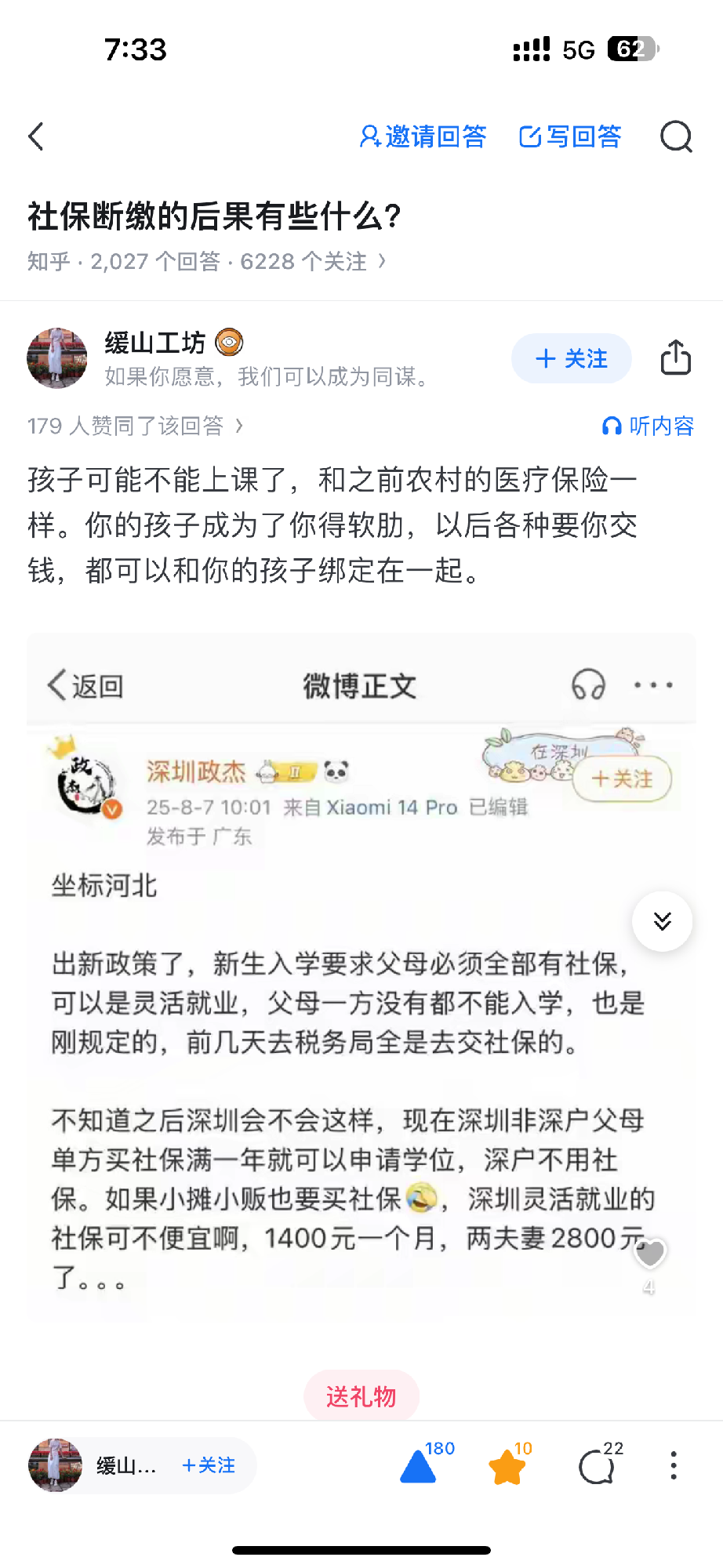Open the three-dot menu in the bottom bar
The width and height of the screenshot is (723, 1568).
(674, 1465)
